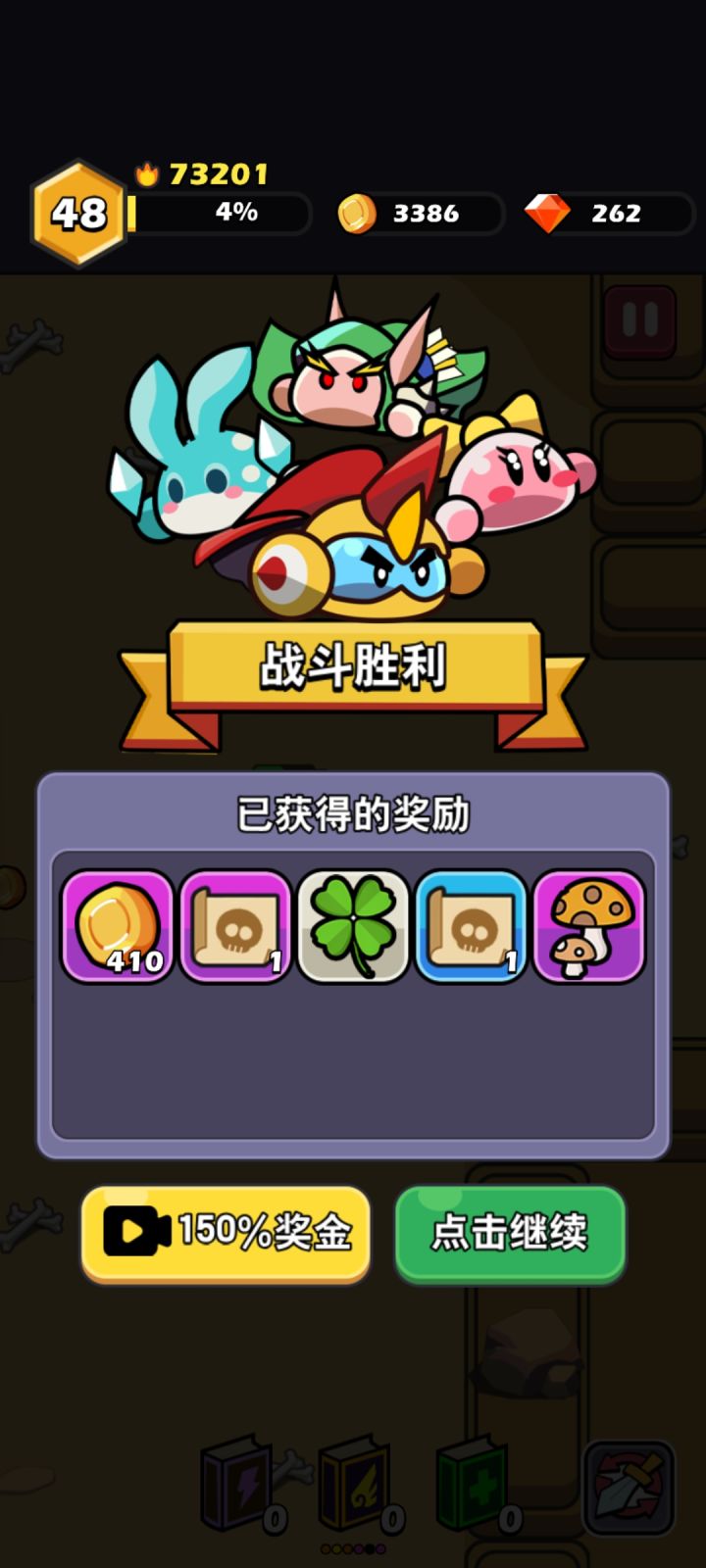Viewport: 706px width, 1568px height.
Task: Select the 410 coins reward icon
Action: point(117,926)
